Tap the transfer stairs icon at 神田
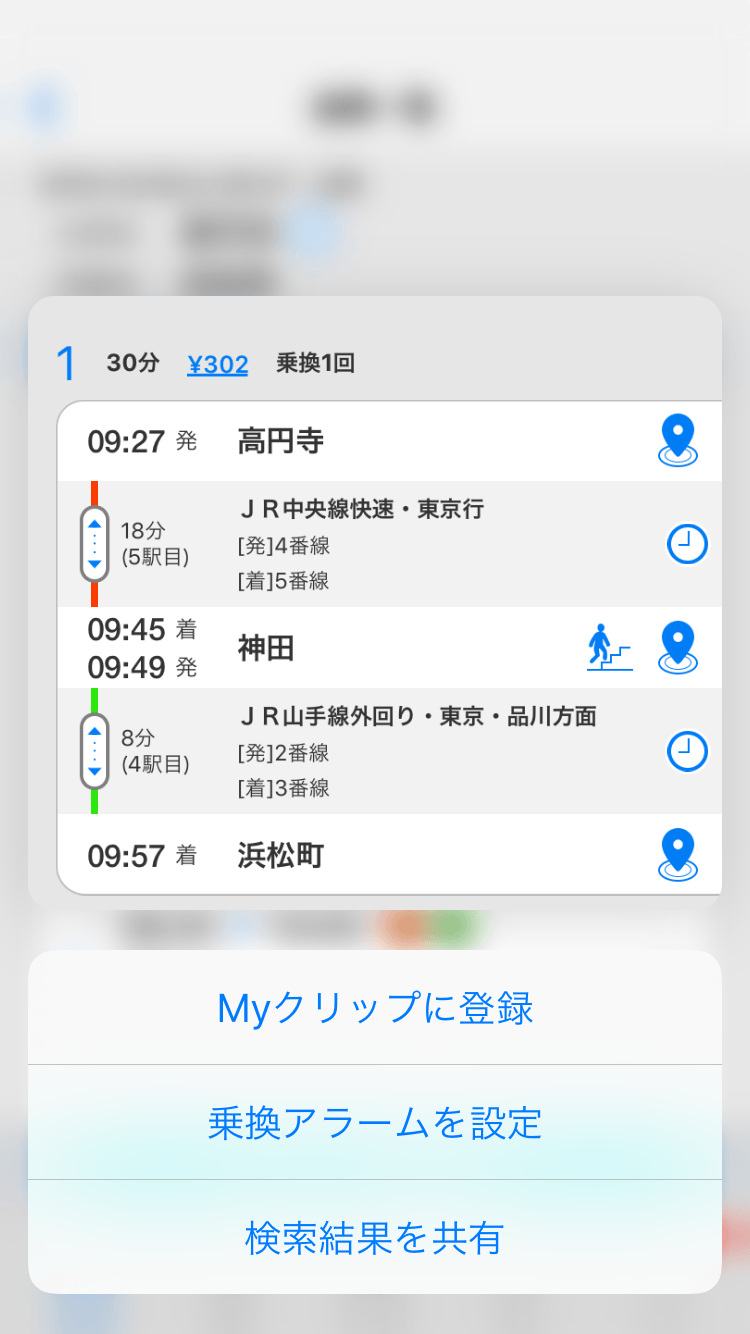 [610, 648]
